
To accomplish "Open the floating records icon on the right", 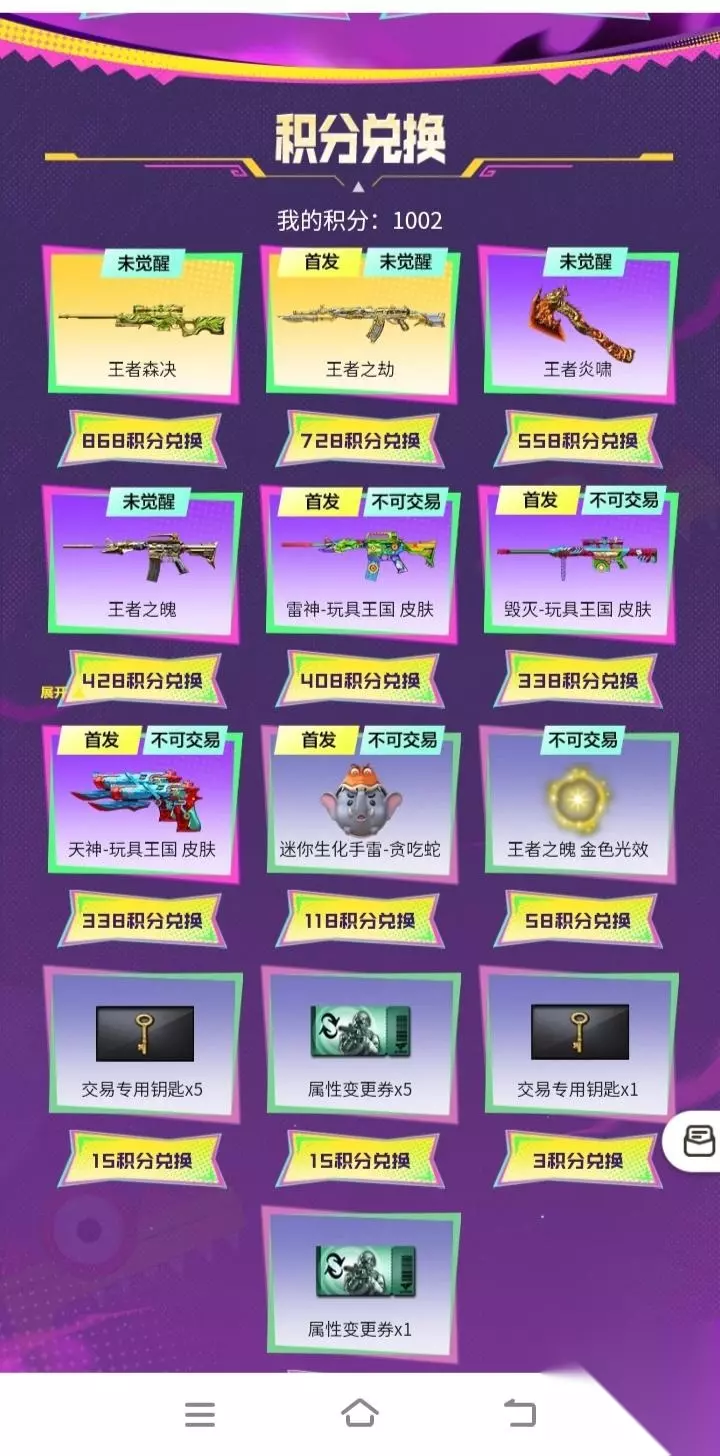I will point(697,1140).
